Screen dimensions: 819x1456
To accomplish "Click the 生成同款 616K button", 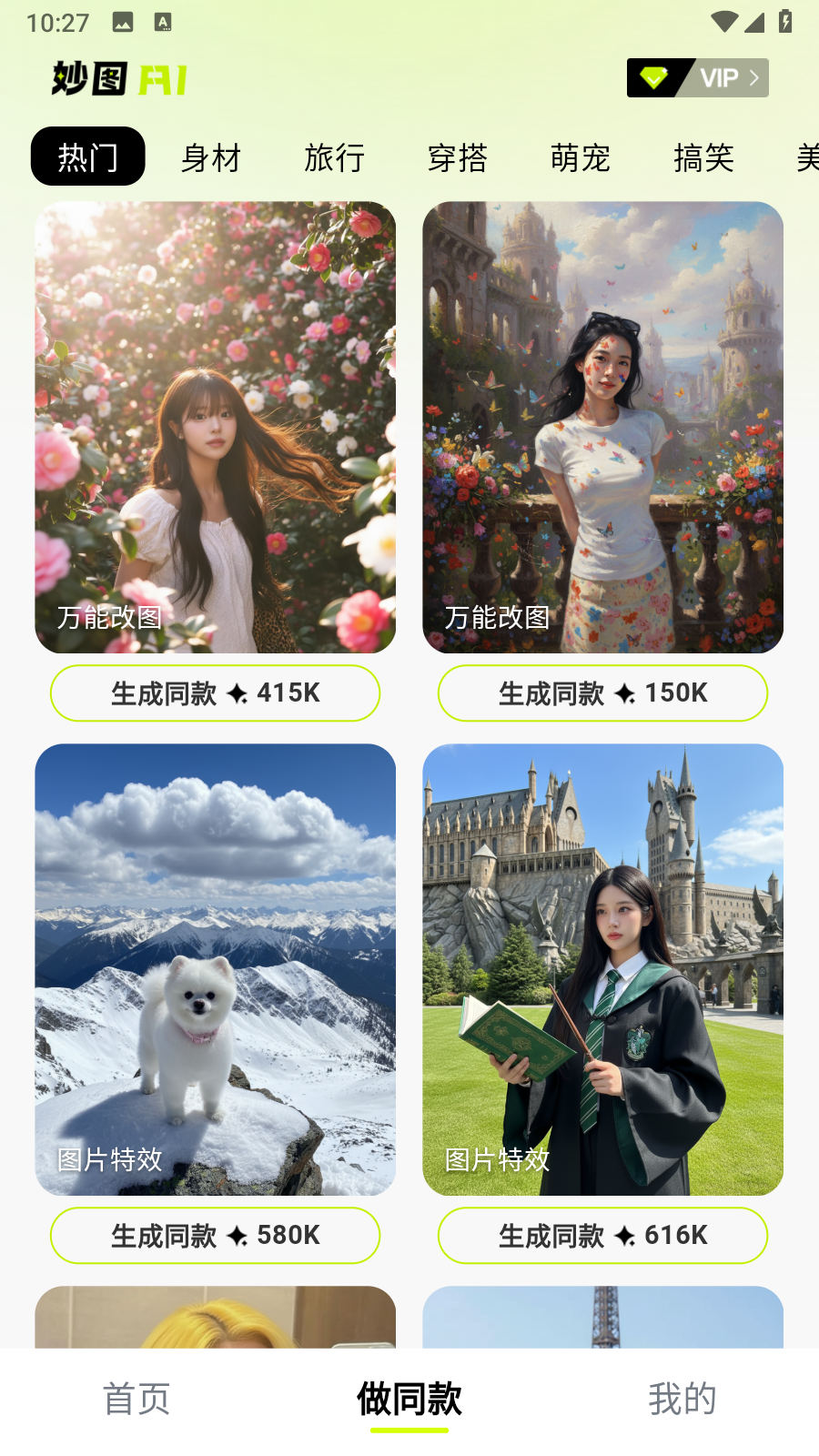I will [x=602, y=1236].
